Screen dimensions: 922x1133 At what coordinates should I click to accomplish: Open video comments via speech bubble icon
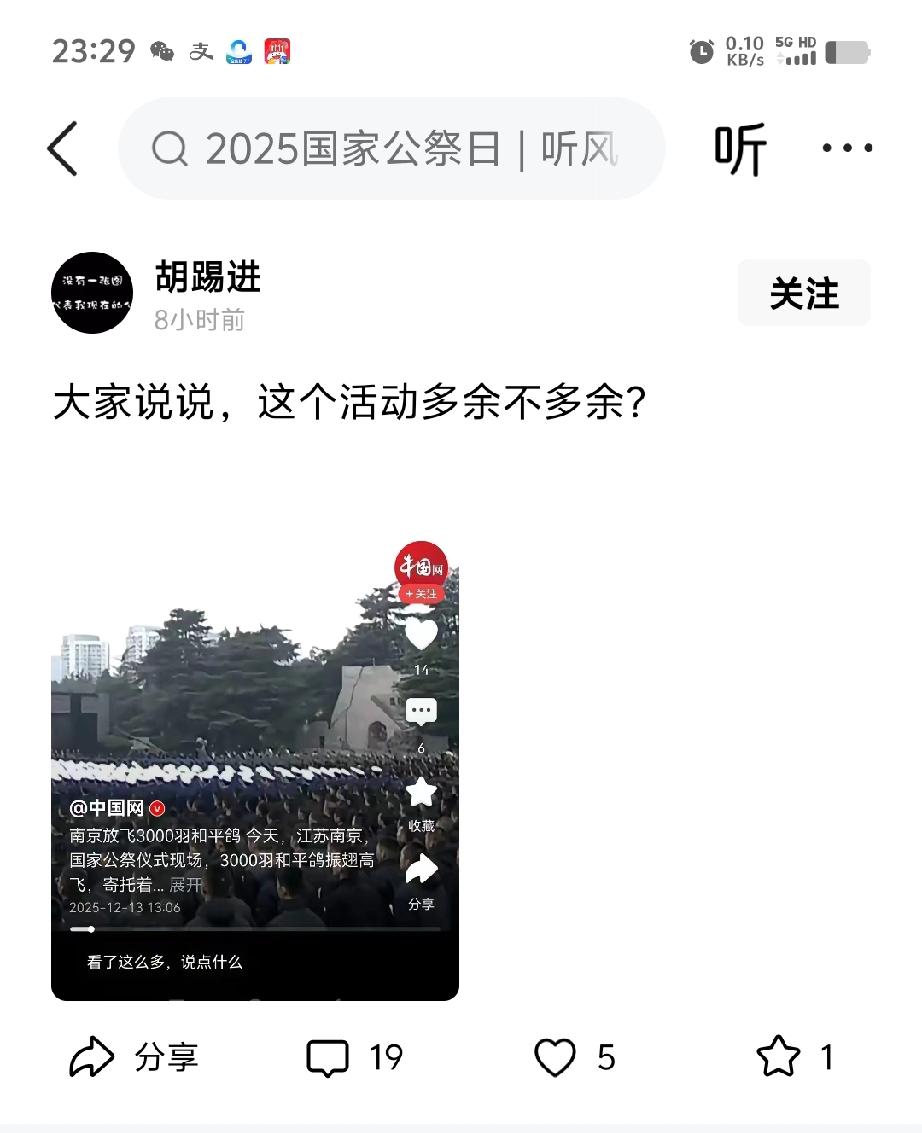pyautogui.click(x=421, y=710)
